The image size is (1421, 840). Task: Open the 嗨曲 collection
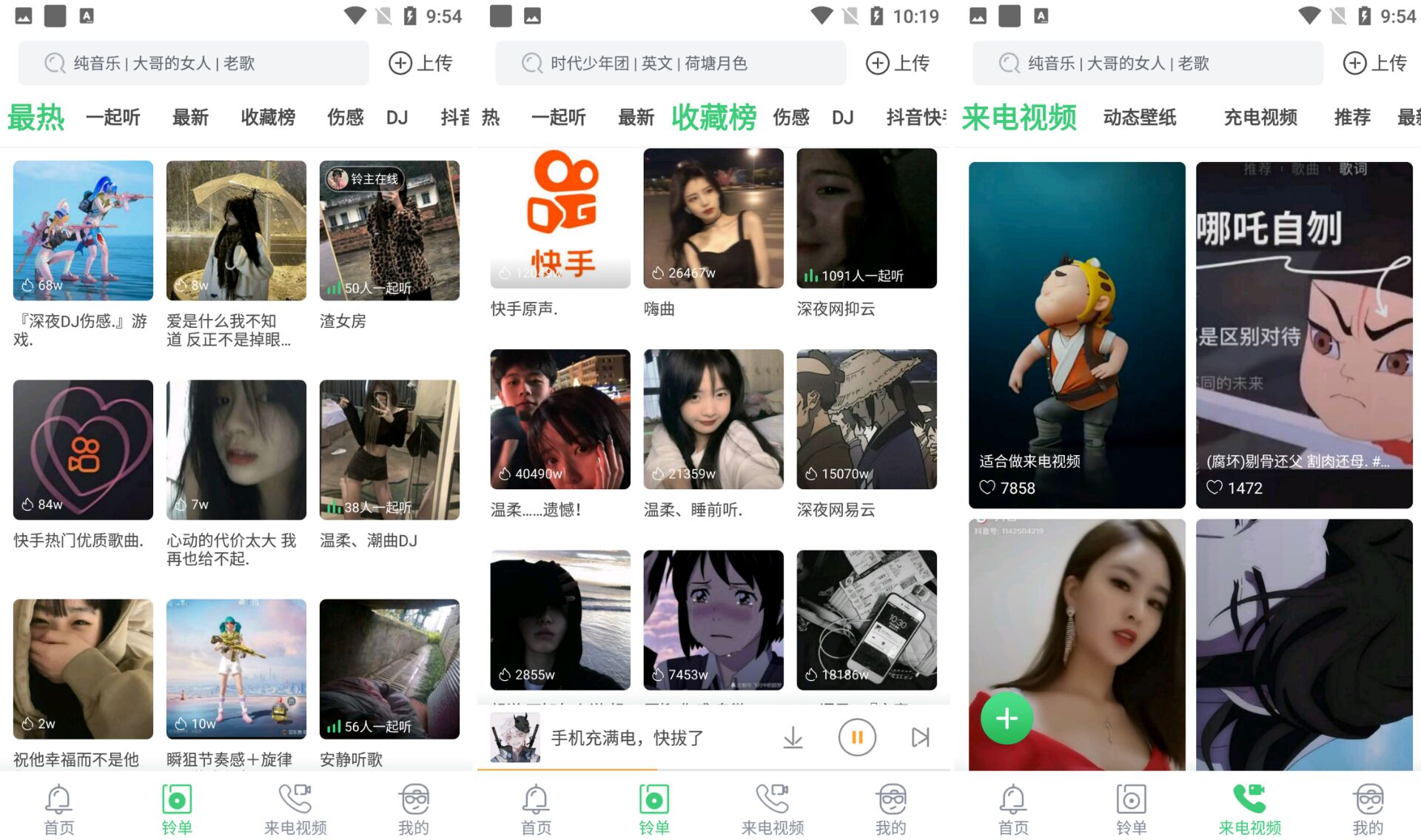coord(713,219)
